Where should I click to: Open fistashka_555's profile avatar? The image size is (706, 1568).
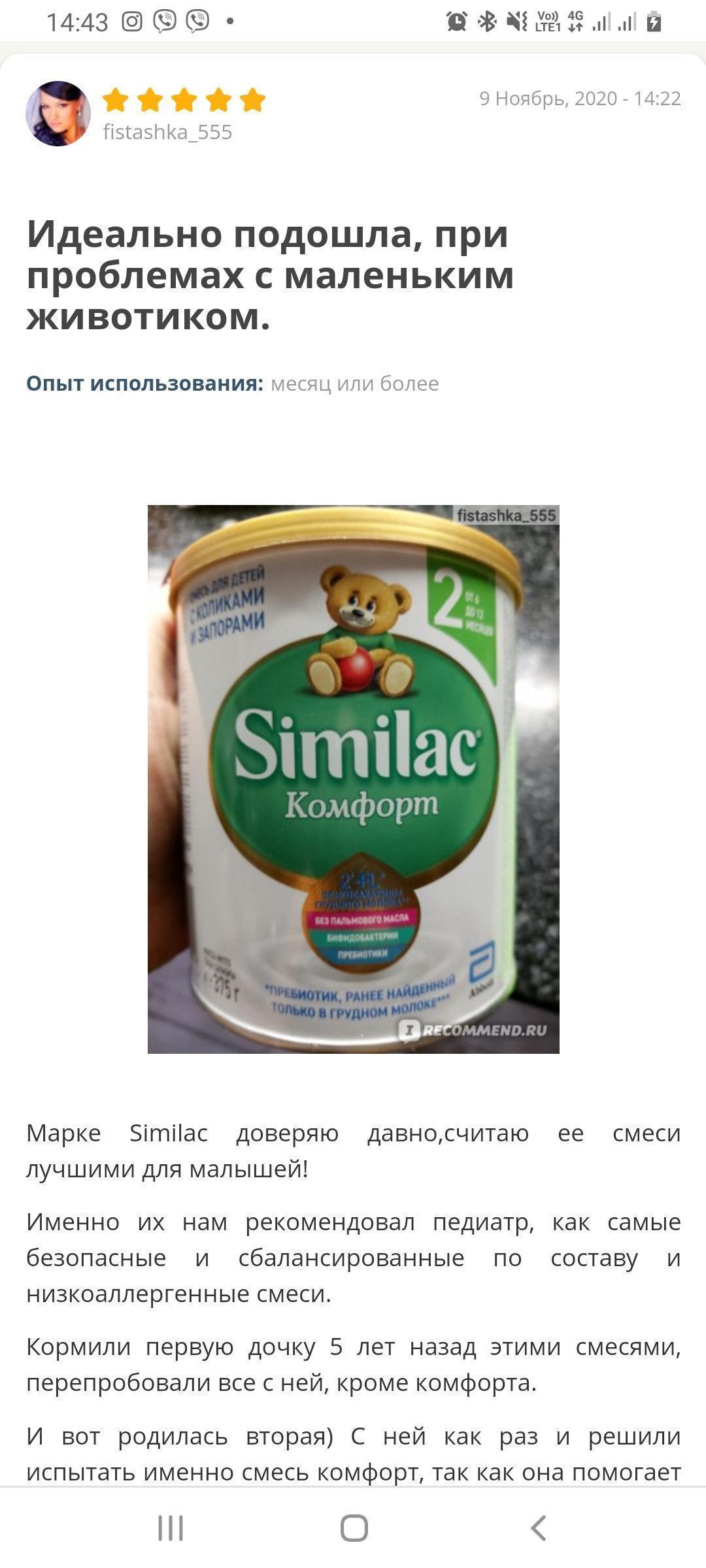[58, 113]
